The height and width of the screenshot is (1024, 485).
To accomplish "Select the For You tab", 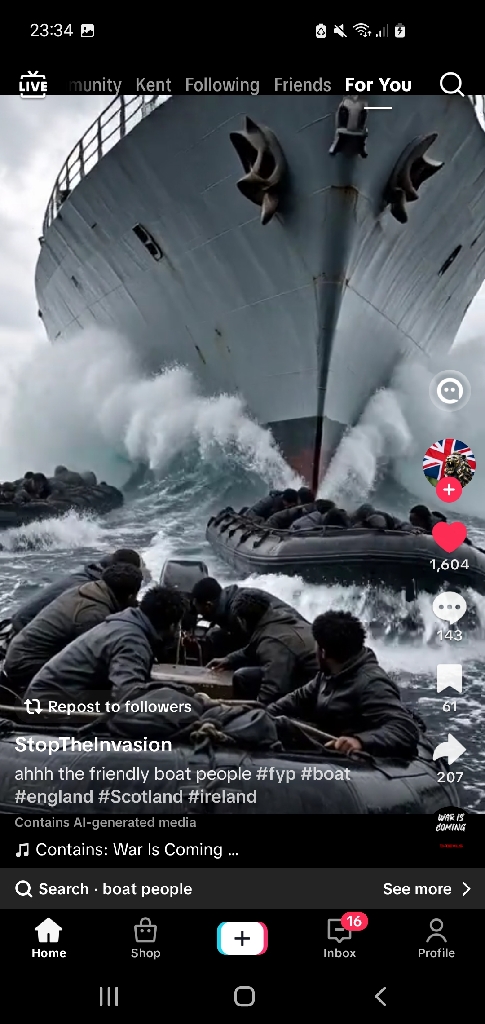I will (x=378, y=85).
